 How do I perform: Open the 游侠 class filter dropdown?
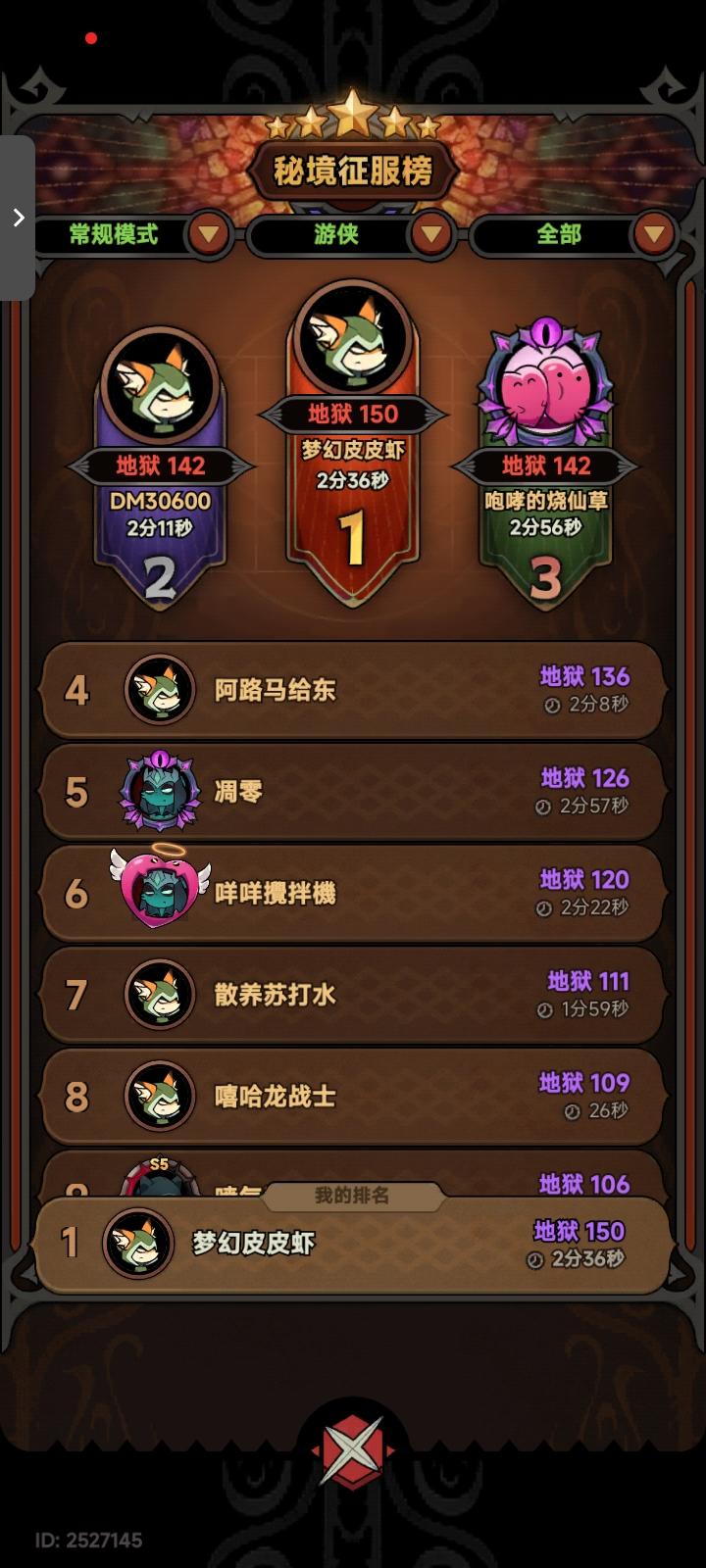pyautogui.click(x=431, y=235)
